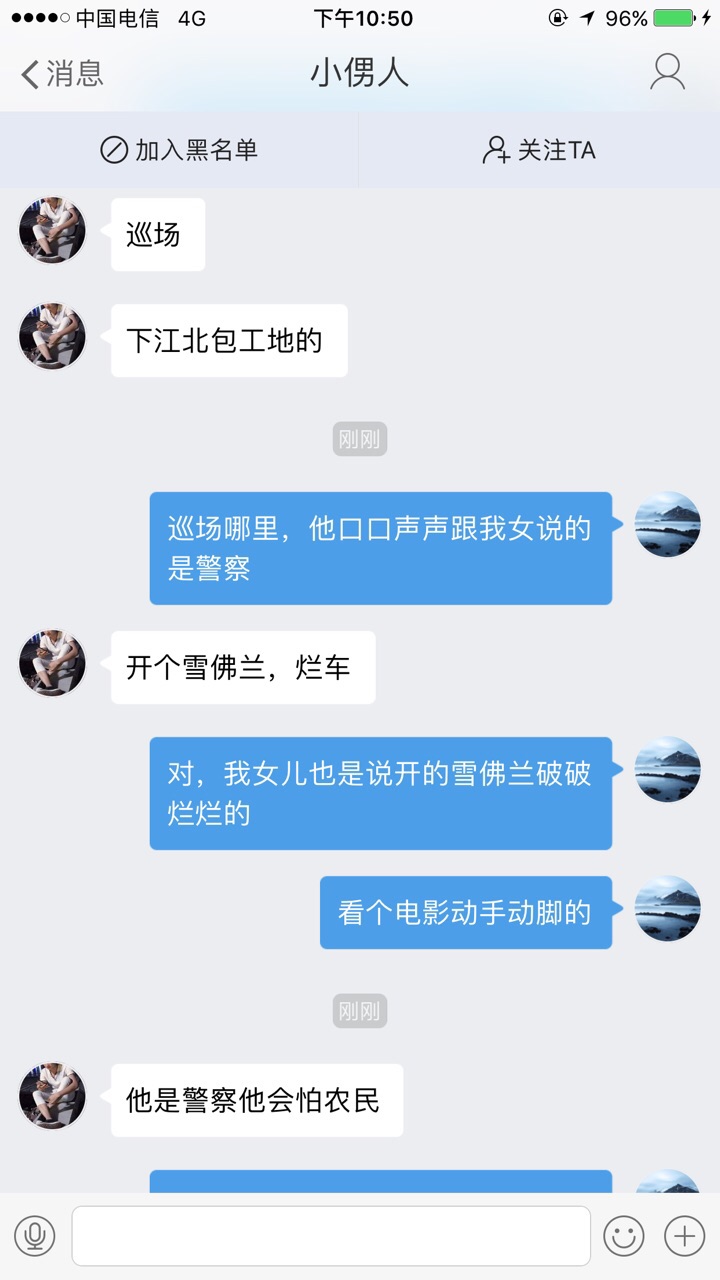The height and width of the screenshot is (1280, 720).
Task: Open the plus attachments menu
Action: pyautogui.click(x=685, y=1237)
